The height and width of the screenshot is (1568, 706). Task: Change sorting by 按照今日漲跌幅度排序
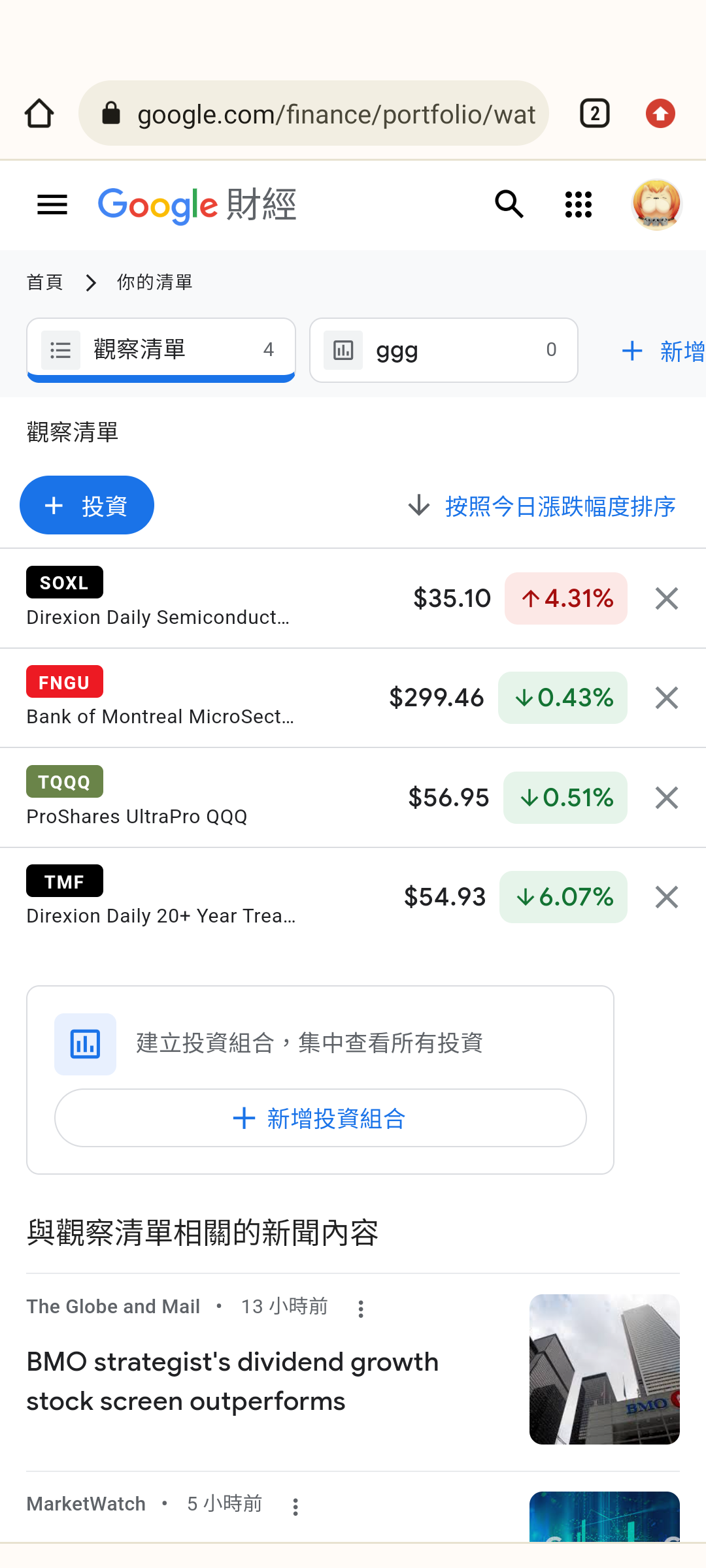(x=543, y=506)
